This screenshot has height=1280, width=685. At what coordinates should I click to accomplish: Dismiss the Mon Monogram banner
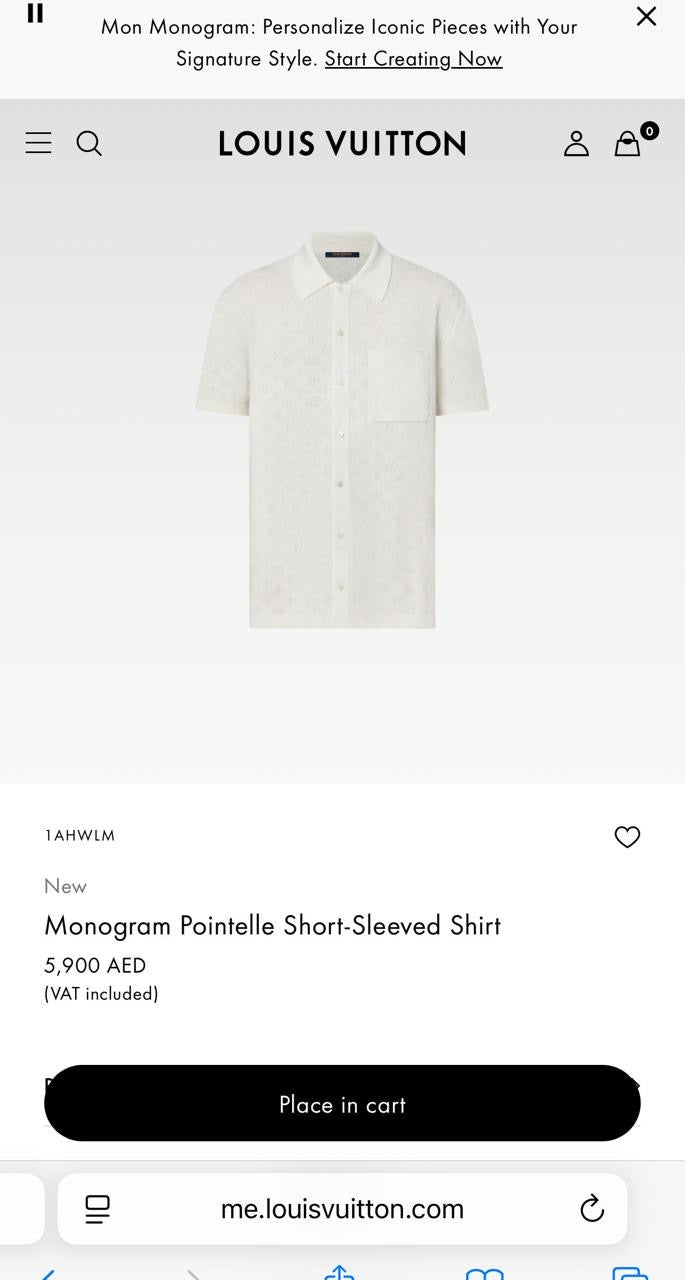(x=647, y=16)
